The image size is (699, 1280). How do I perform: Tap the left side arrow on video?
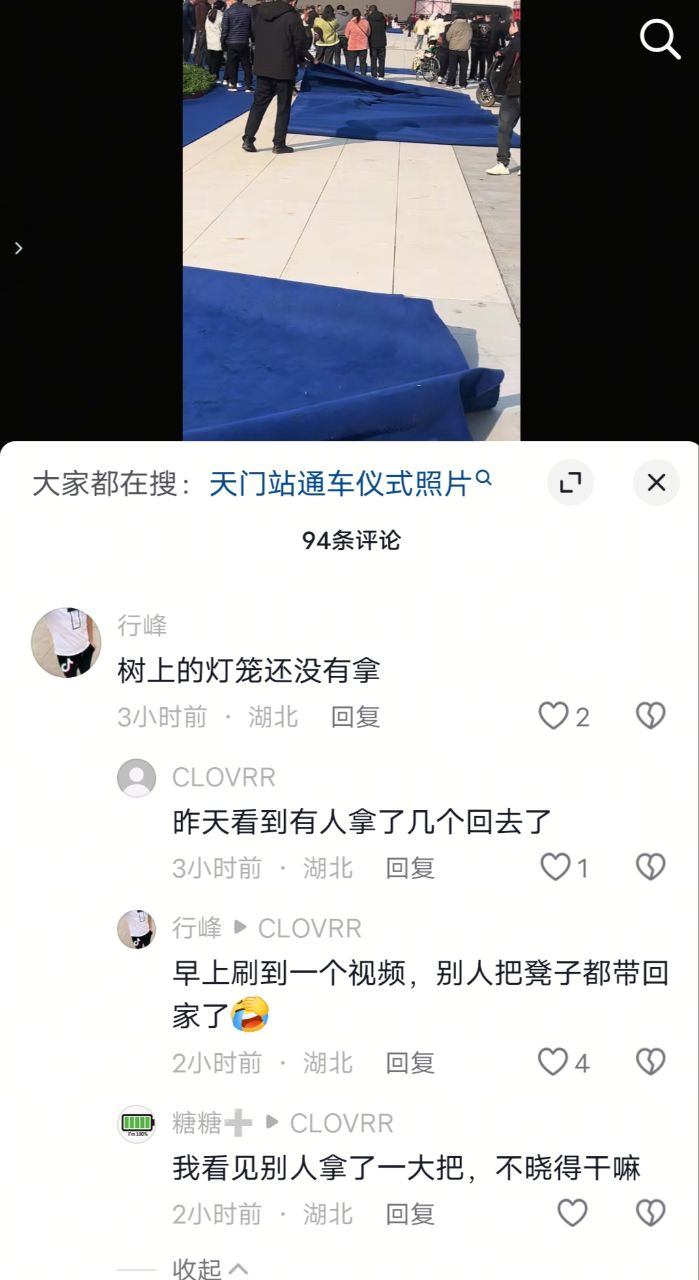pos(18,248)
